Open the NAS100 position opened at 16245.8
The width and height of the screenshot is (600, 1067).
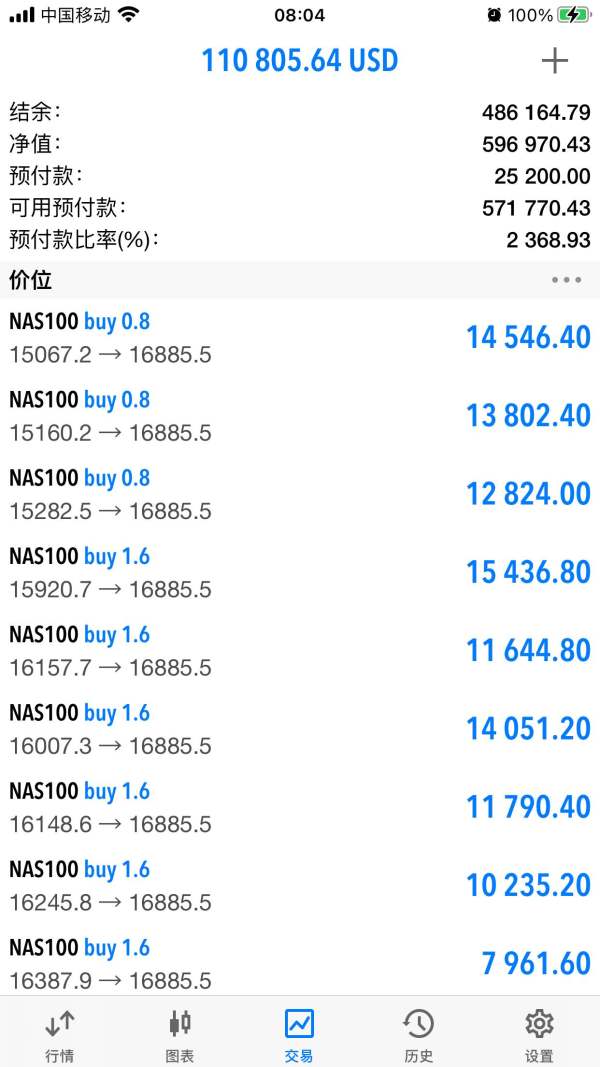click(300, 885)
